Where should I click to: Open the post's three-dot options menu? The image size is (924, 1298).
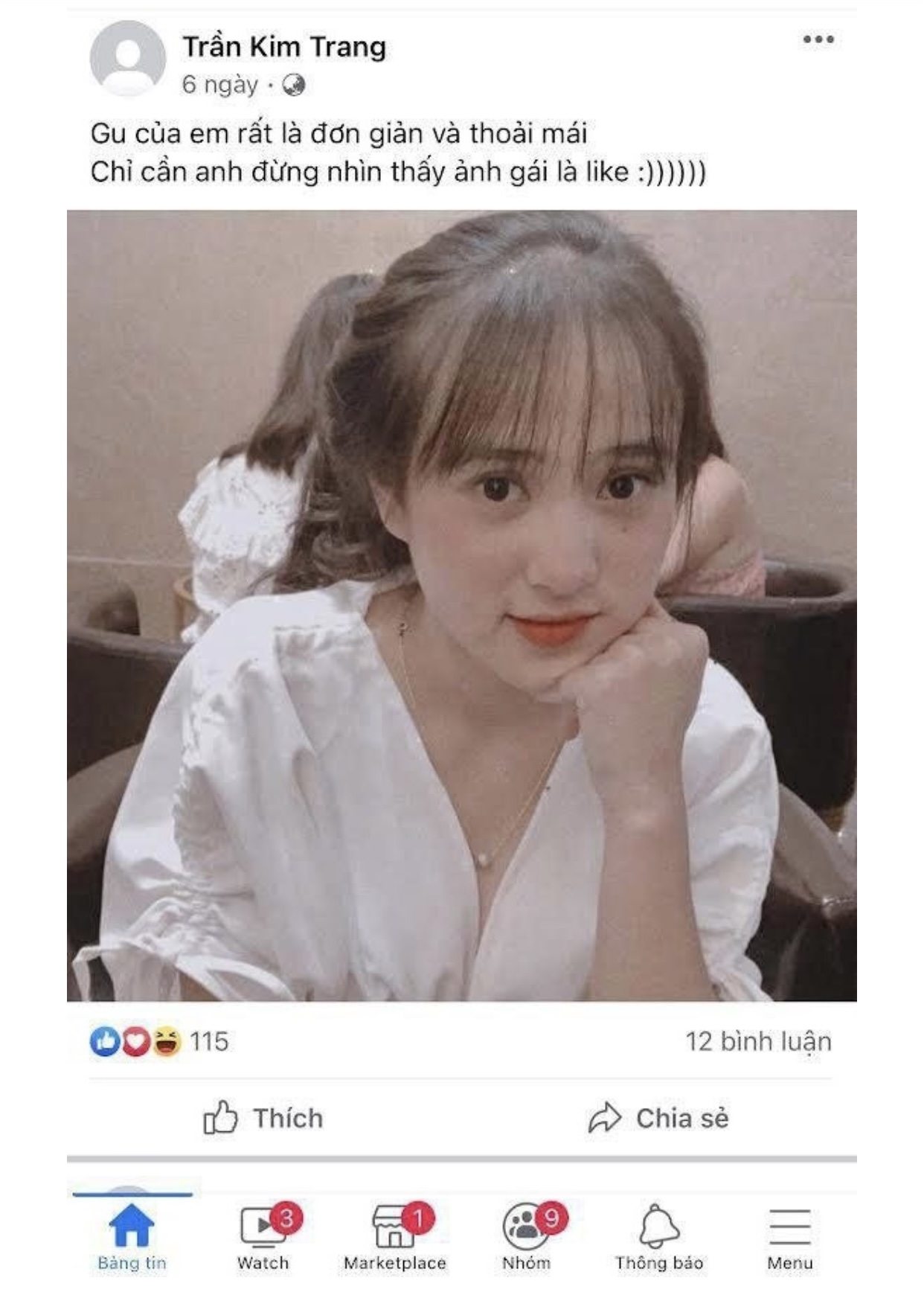click(x=818, y=39)
